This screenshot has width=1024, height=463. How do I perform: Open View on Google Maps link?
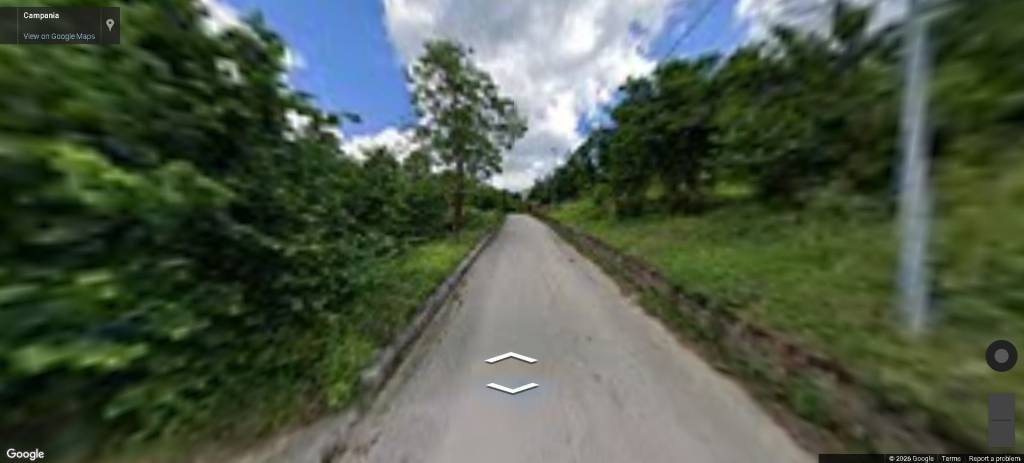click(59, 36)
